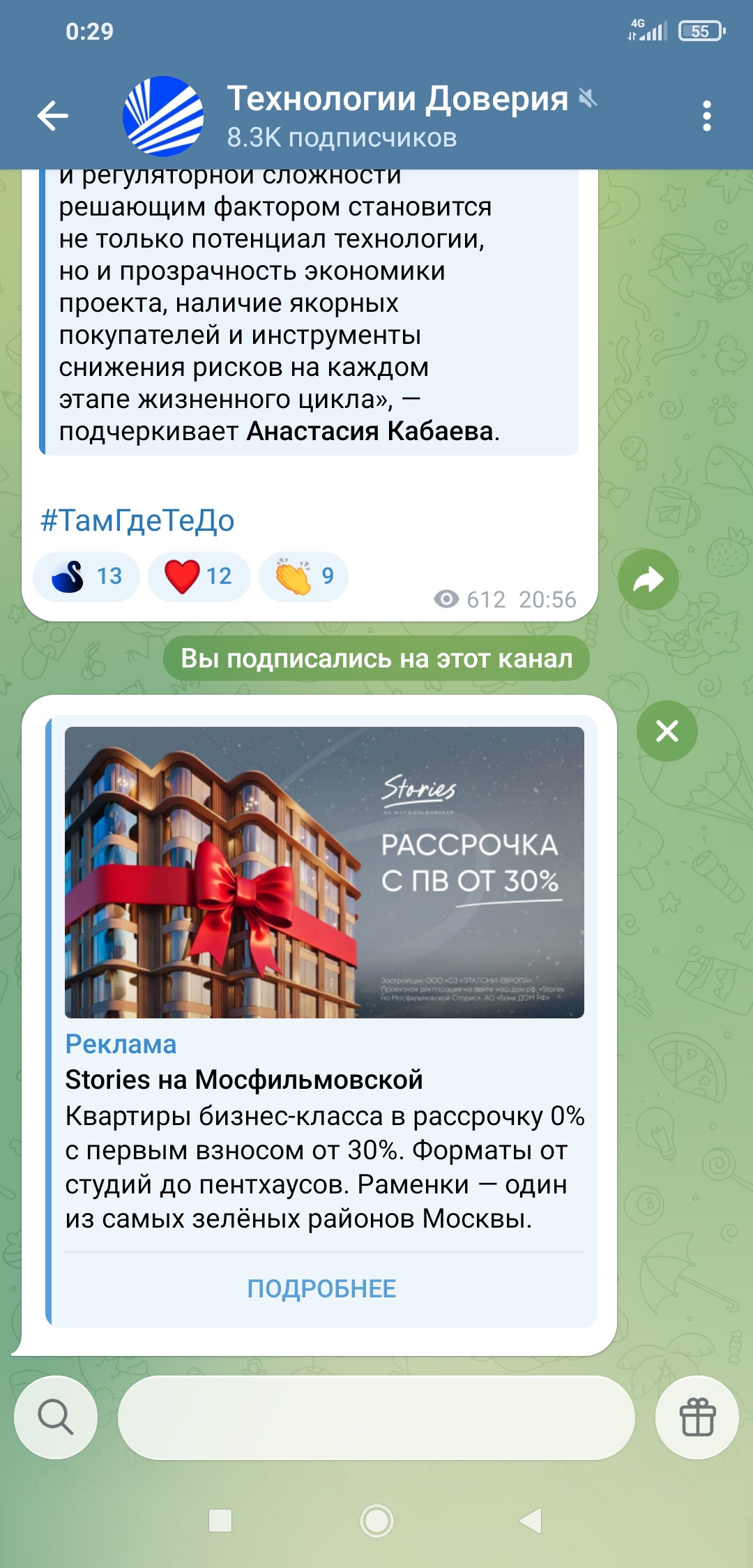The height and width of the screenshot is (1568, 753).
Task: Open the Stories ad banner image
Action: 324,872
